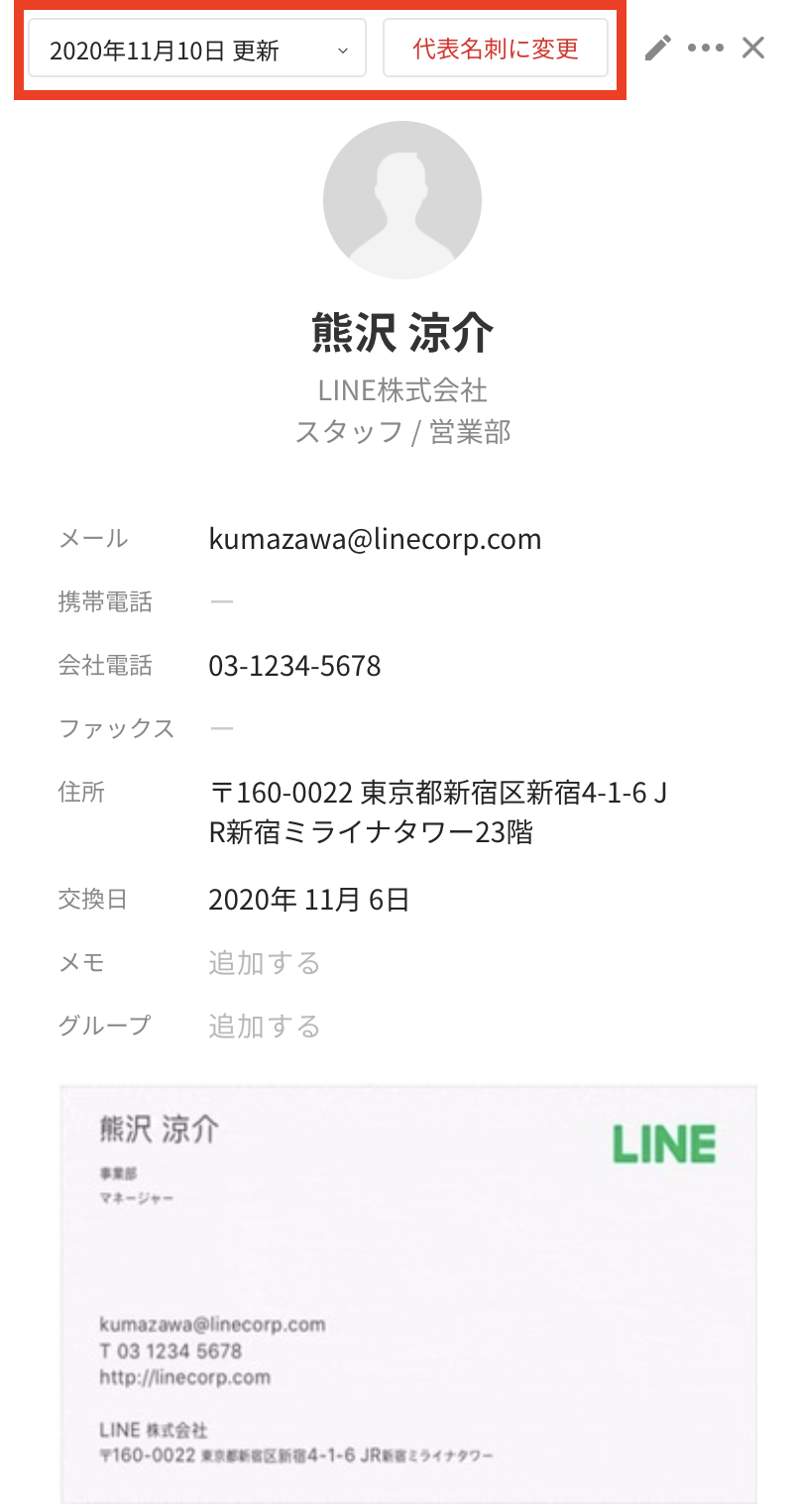Tap the 代表名刺に変更 button
The width and height of the screenshot is (795, 1512).
pyautogui.click(x=495, y=49)
